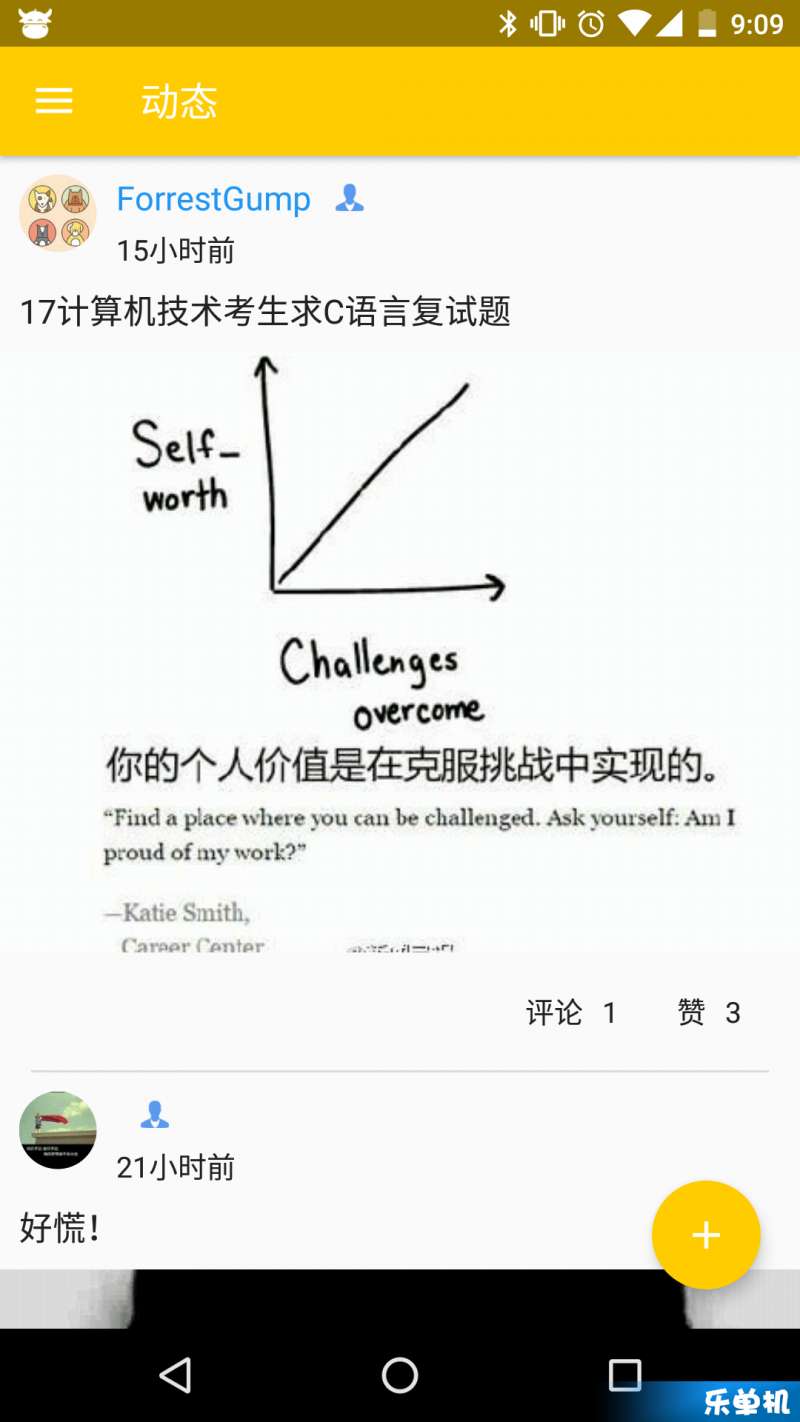The height and width of the screenshot is (1422, 800).
Task: Tap the ForrestGump username link
Action: (213, 199)
